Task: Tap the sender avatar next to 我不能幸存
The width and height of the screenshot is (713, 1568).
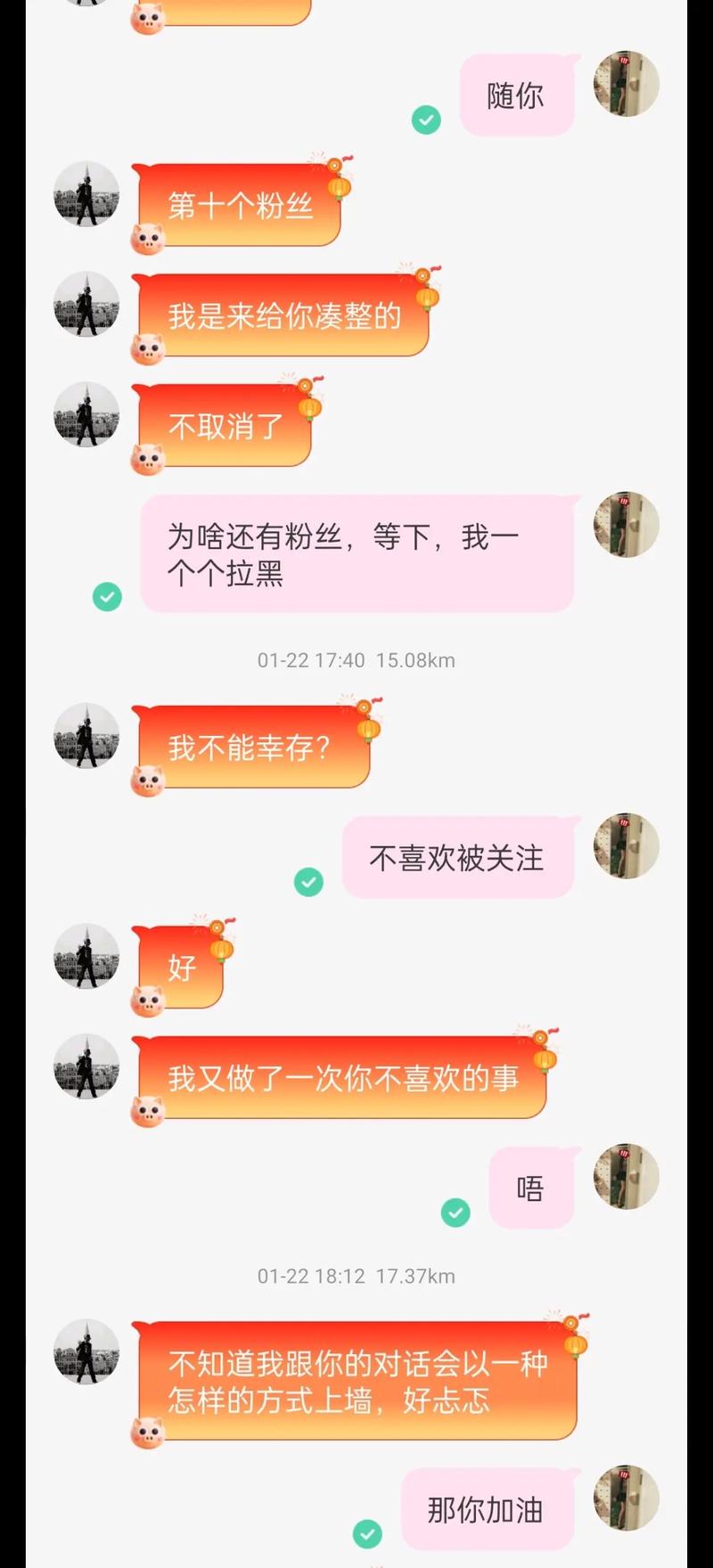Action: 86,739
